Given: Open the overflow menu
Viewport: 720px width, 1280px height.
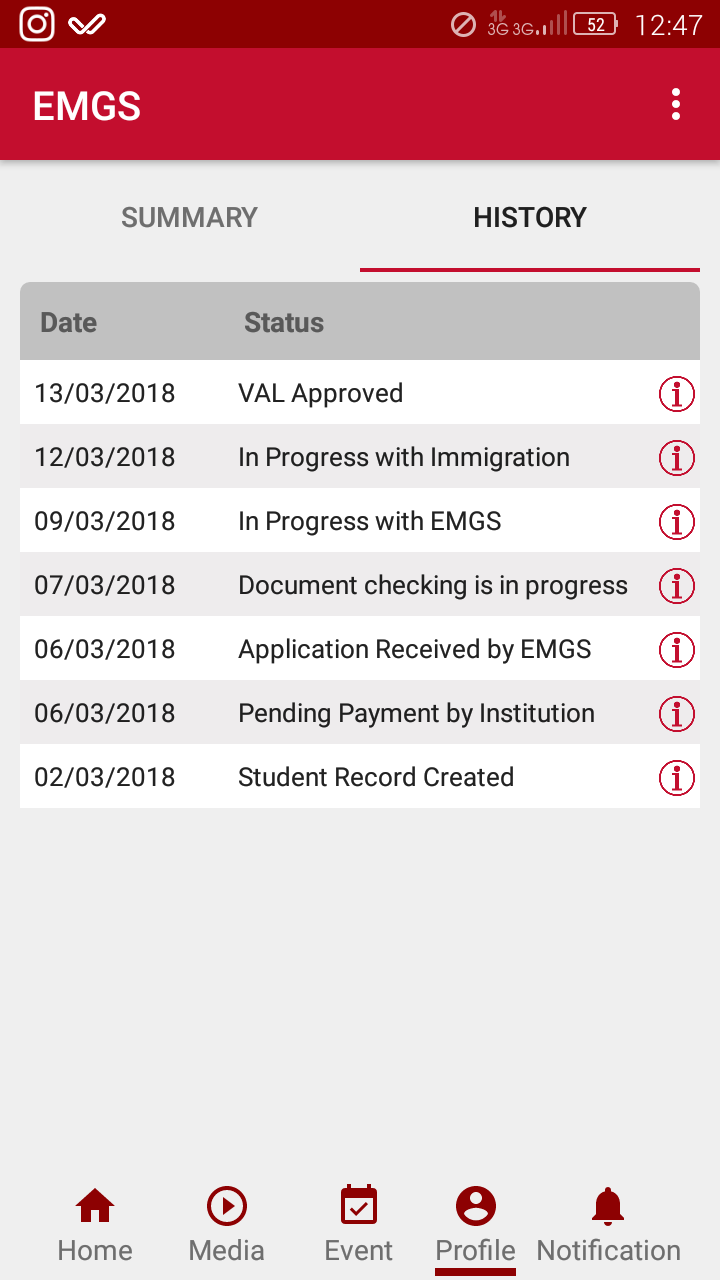Looking at the screenshot, I should tap(676, 104).
